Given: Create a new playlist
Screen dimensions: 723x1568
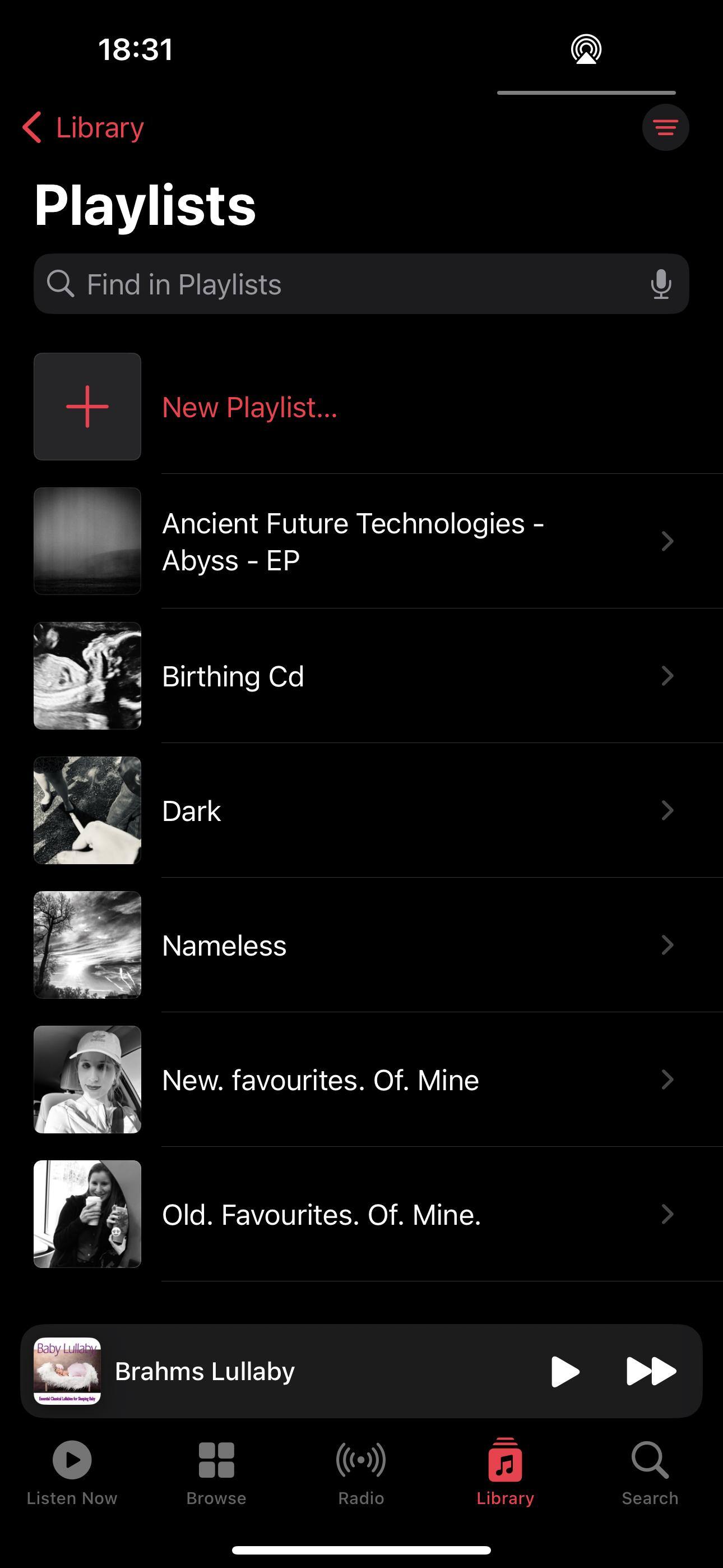Looking at the screenshot, I should [249, 407].
